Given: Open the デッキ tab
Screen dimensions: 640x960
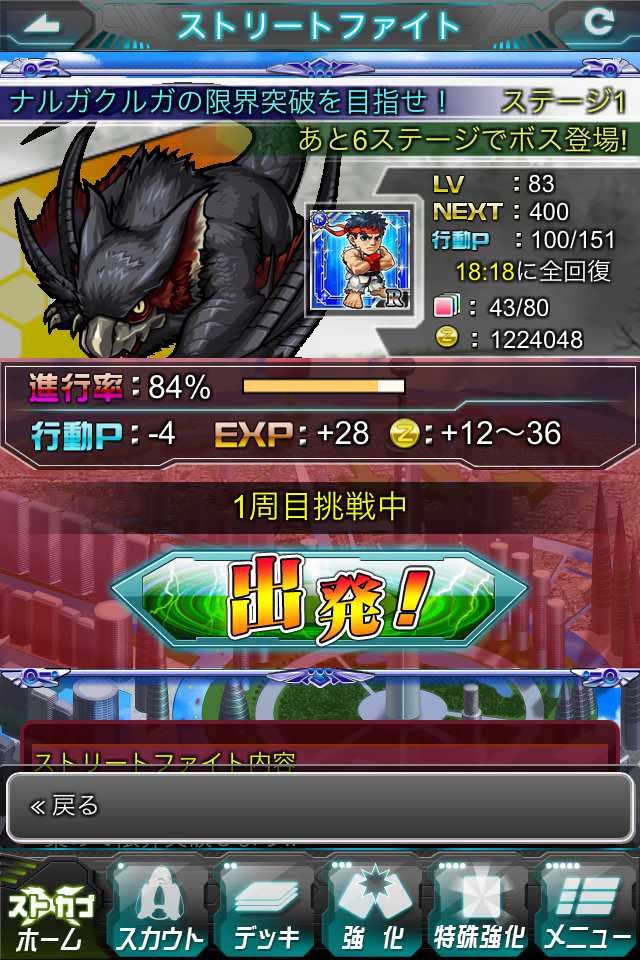Looking at the screenshot, I should pyautogui.click(x=267, y=910).
